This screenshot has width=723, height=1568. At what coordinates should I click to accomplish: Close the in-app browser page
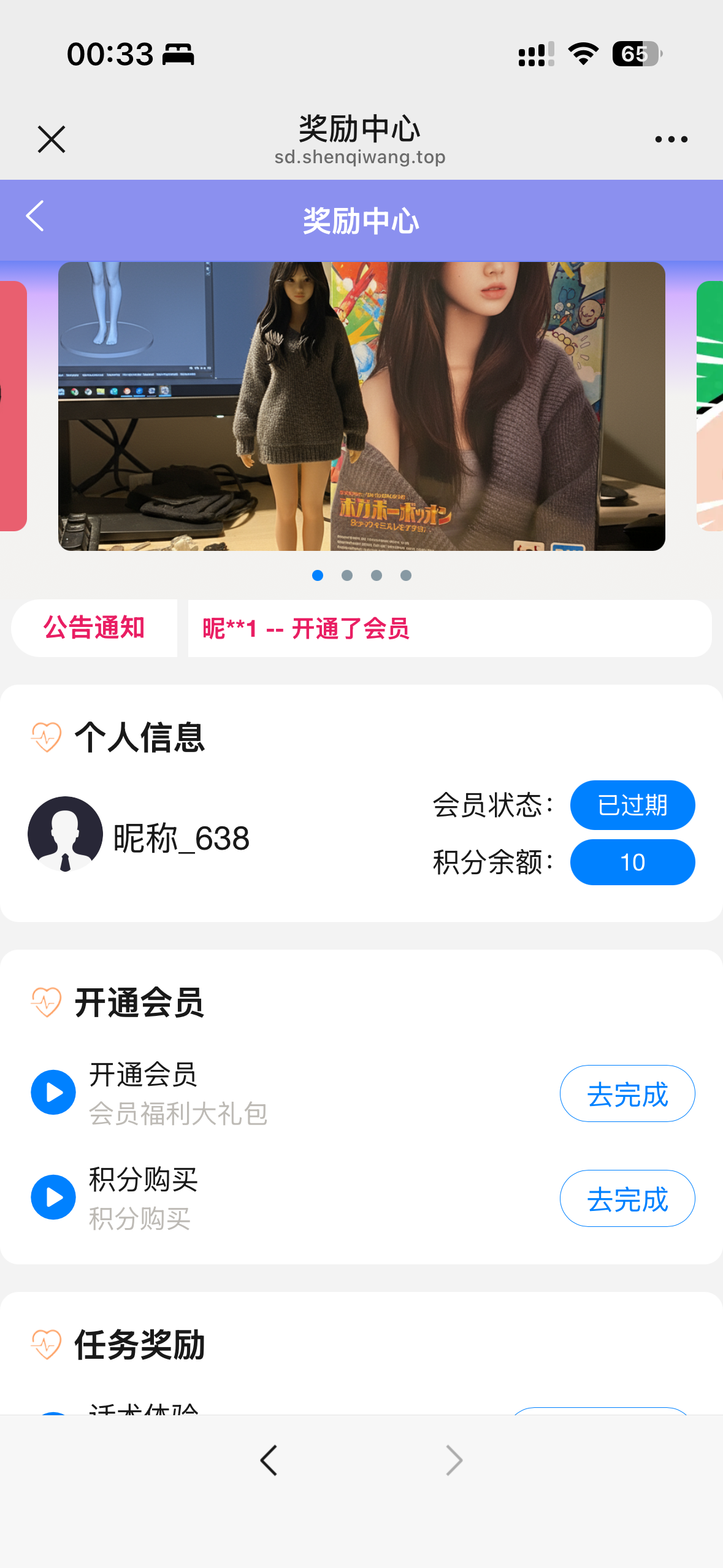click(x=52, y=139)
